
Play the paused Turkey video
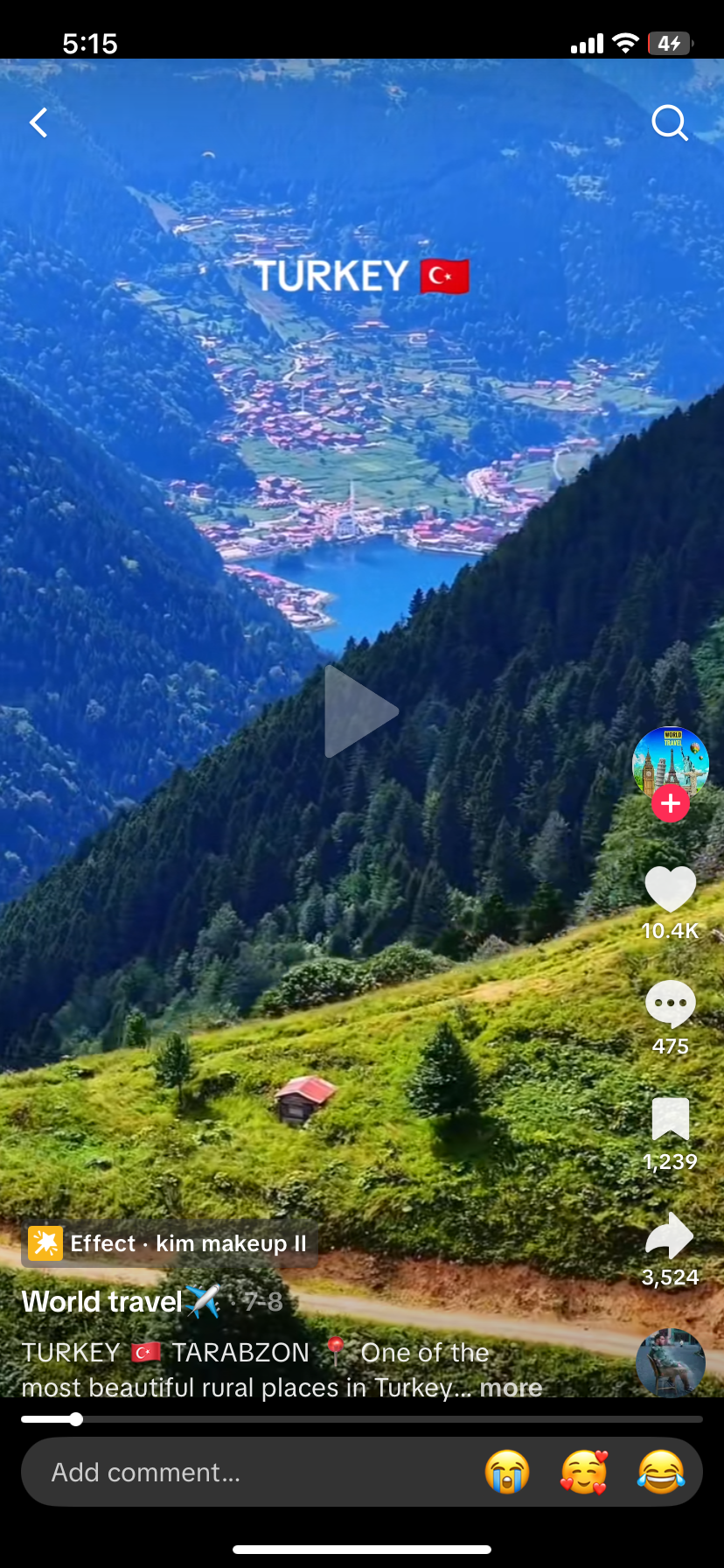coord(360,710)
